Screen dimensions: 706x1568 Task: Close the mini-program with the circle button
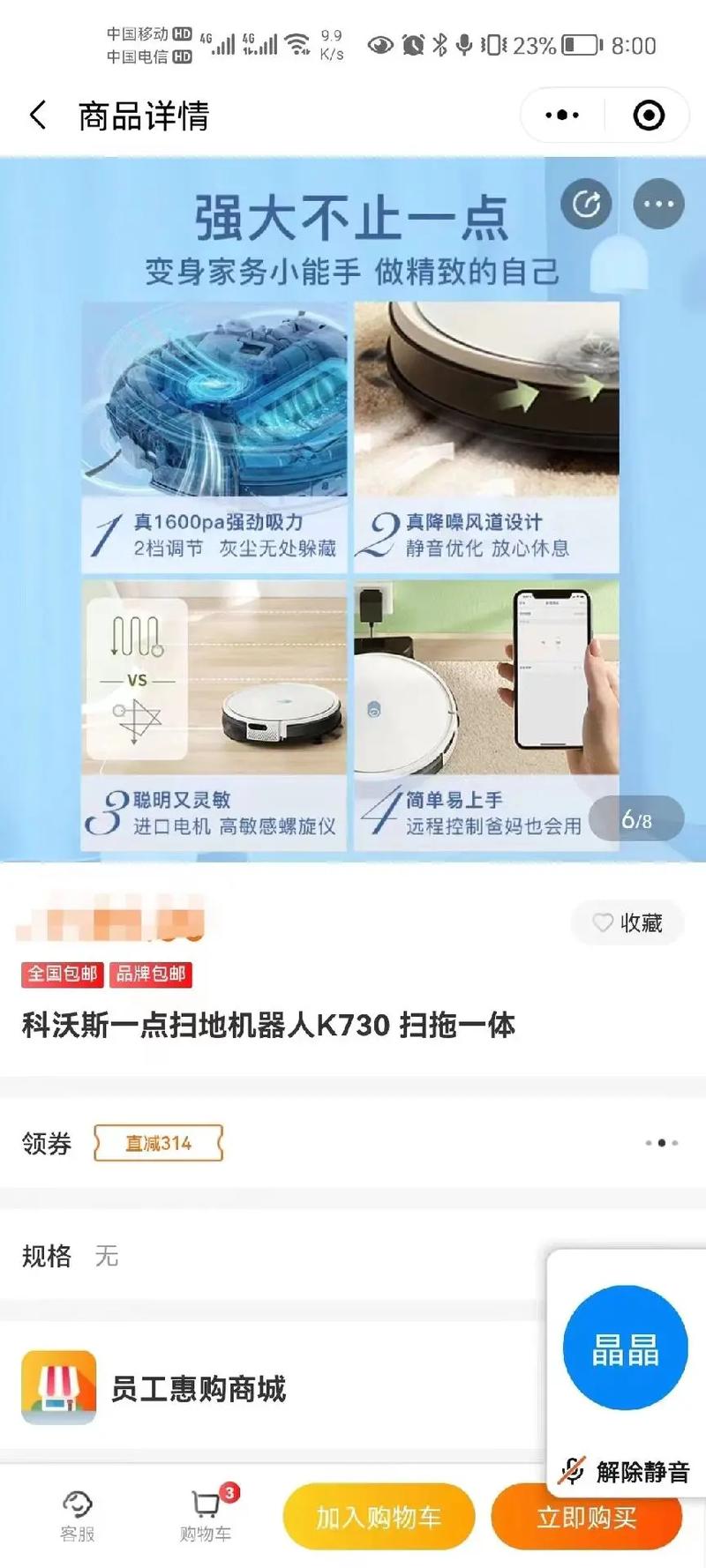pos(649,116)
